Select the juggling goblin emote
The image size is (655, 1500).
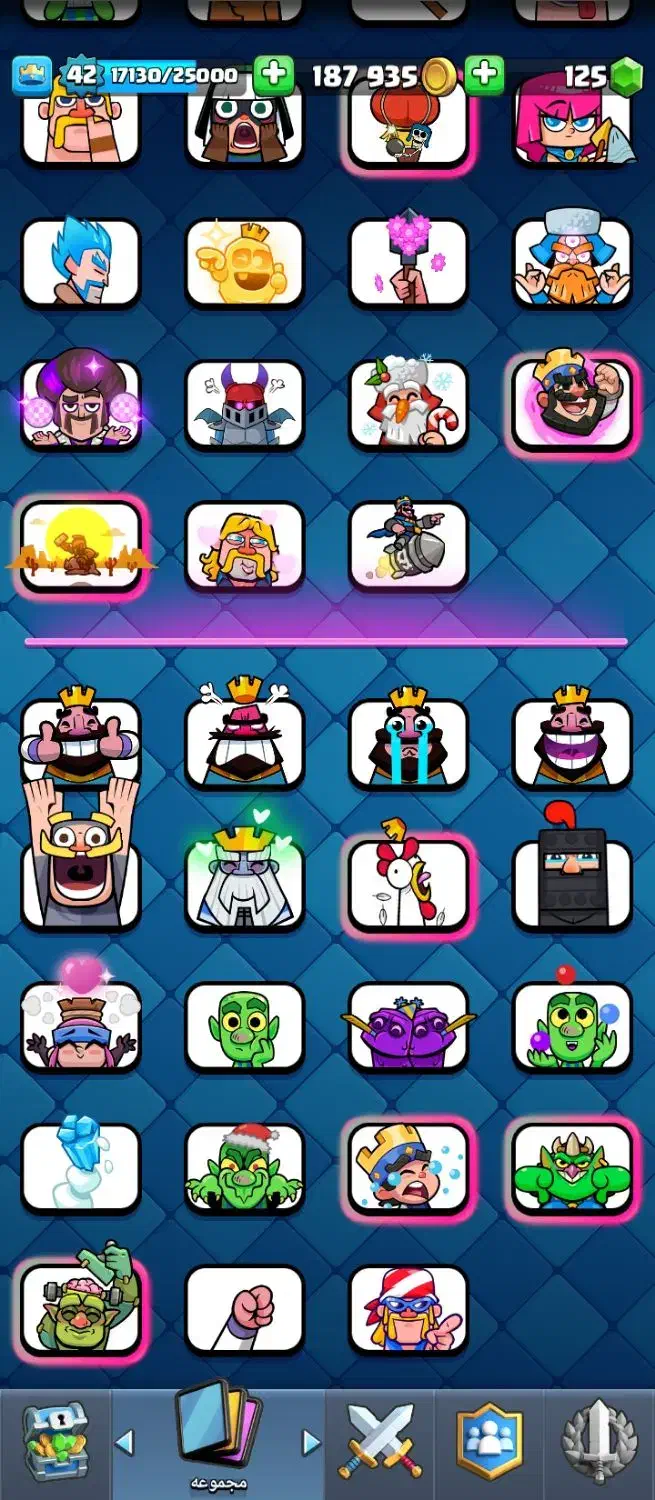(x=572, y=1025)
